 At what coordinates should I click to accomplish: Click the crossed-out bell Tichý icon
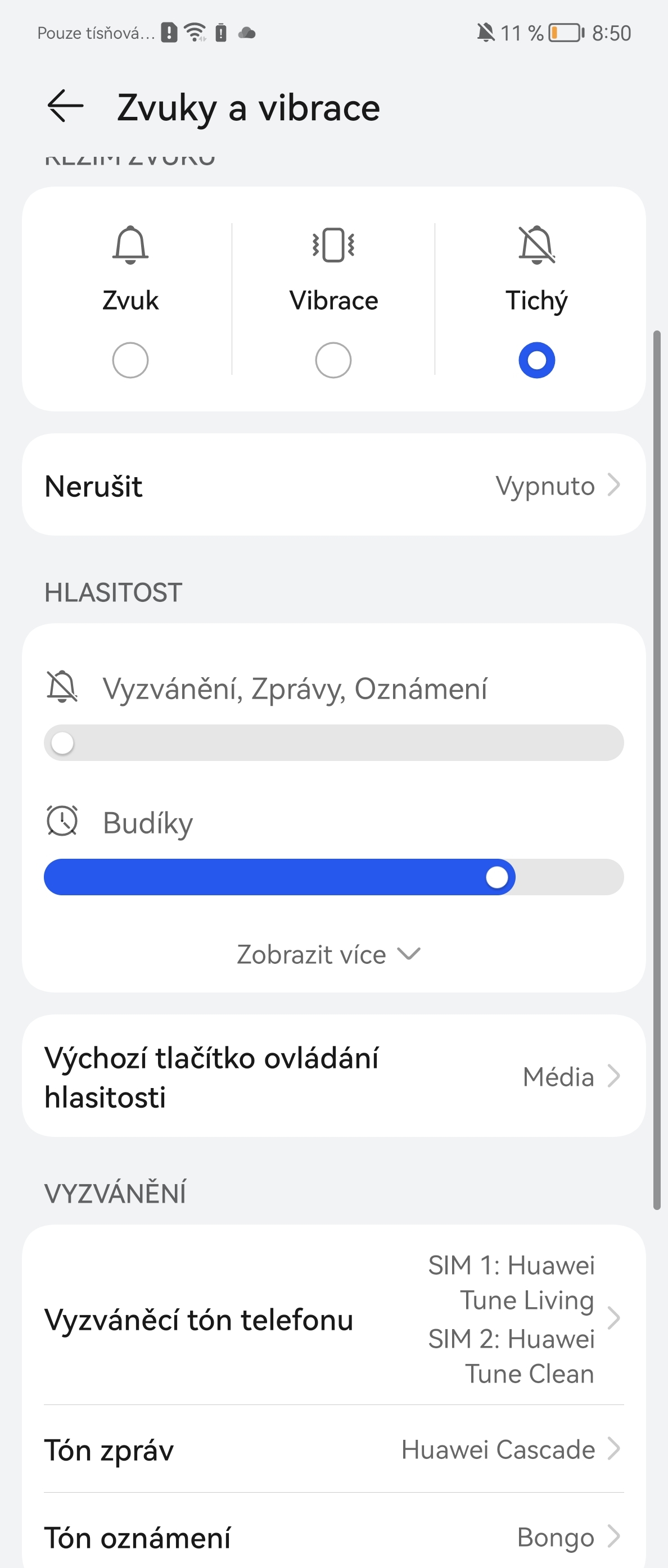click(x=535, y=245)
